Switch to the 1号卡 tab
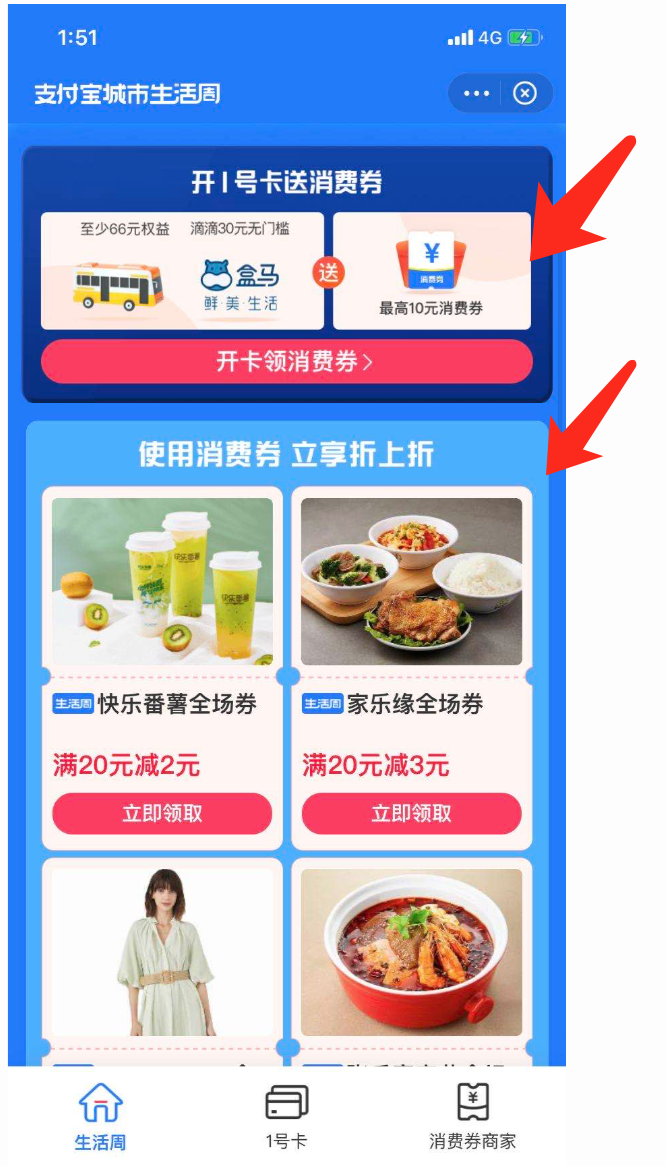The height and width of the screenshot is (1166, 666). coord(286,1118)
